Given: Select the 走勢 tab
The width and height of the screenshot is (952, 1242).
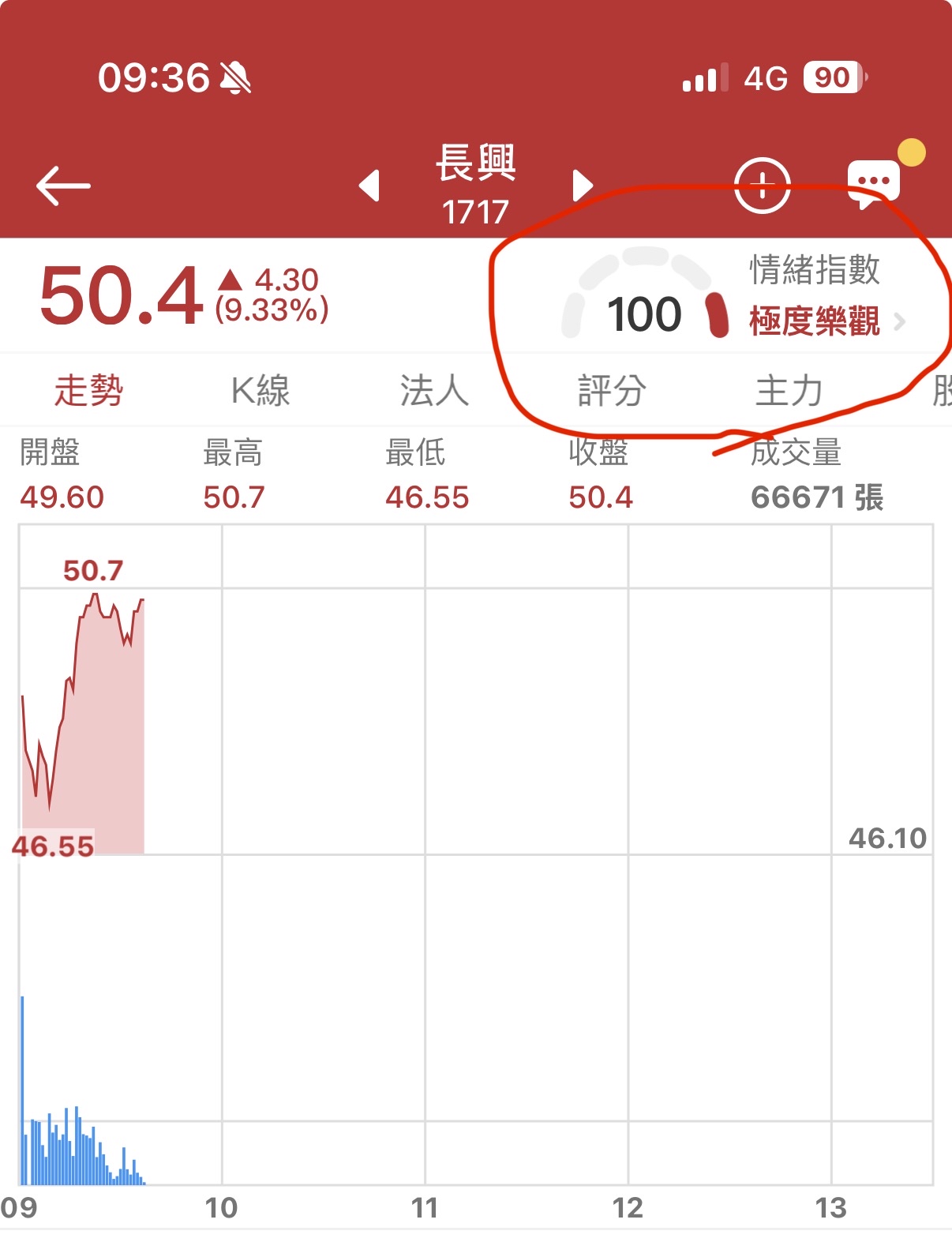Looking at the screenshot, I should [88, 391].
